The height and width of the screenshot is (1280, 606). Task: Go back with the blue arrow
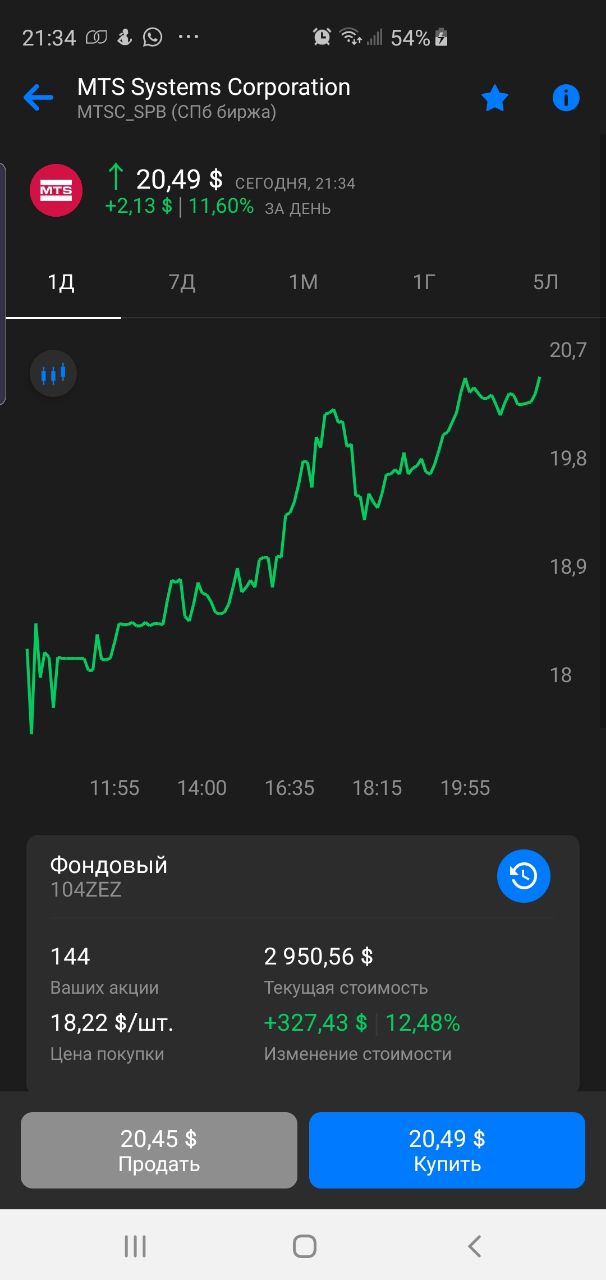pyautogui.click(x=38, y=97)
